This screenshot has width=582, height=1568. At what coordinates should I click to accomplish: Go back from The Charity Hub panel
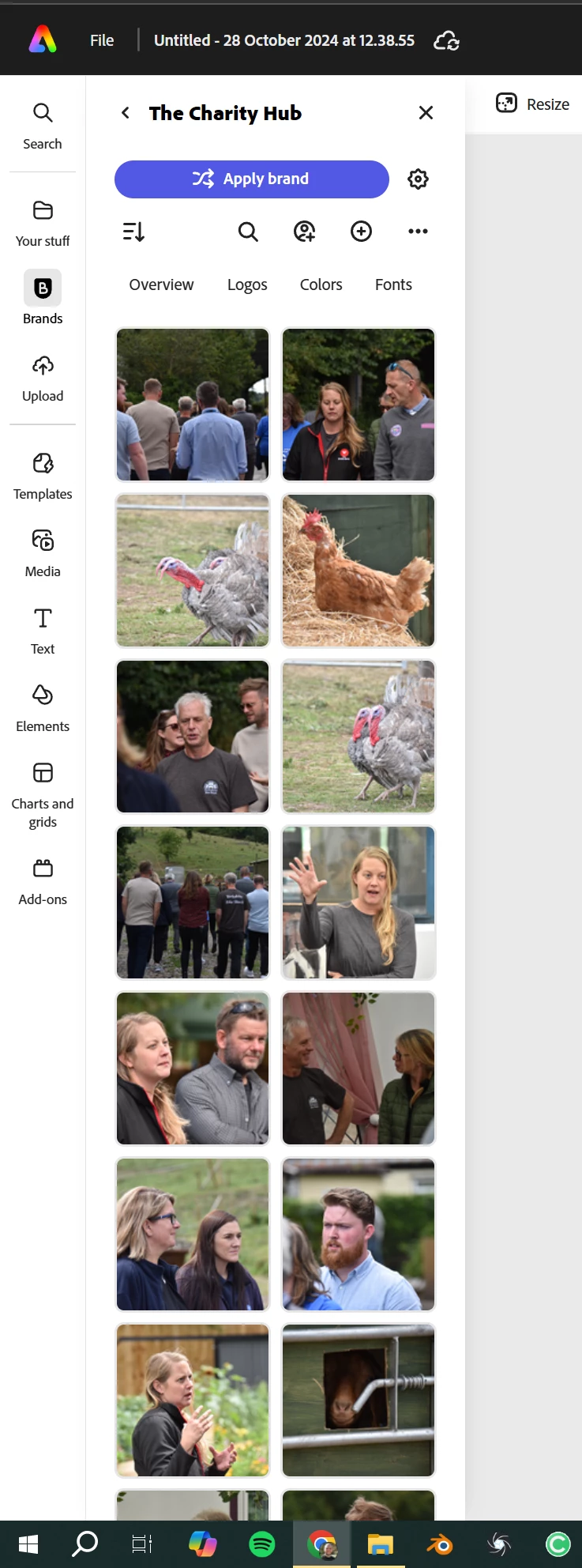[125, 113]
